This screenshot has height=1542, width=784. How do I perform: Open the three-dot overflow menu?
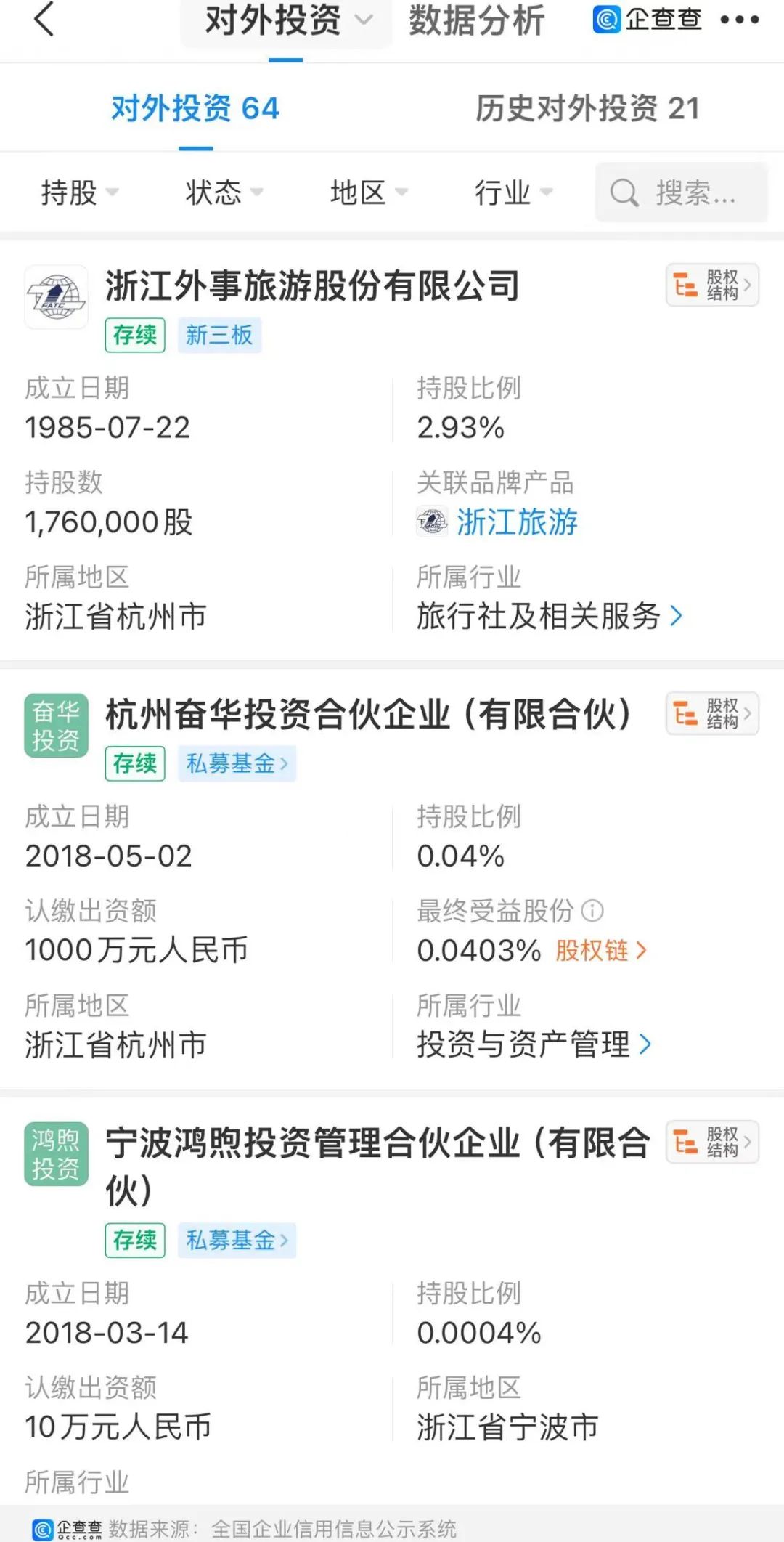(739, 20)
